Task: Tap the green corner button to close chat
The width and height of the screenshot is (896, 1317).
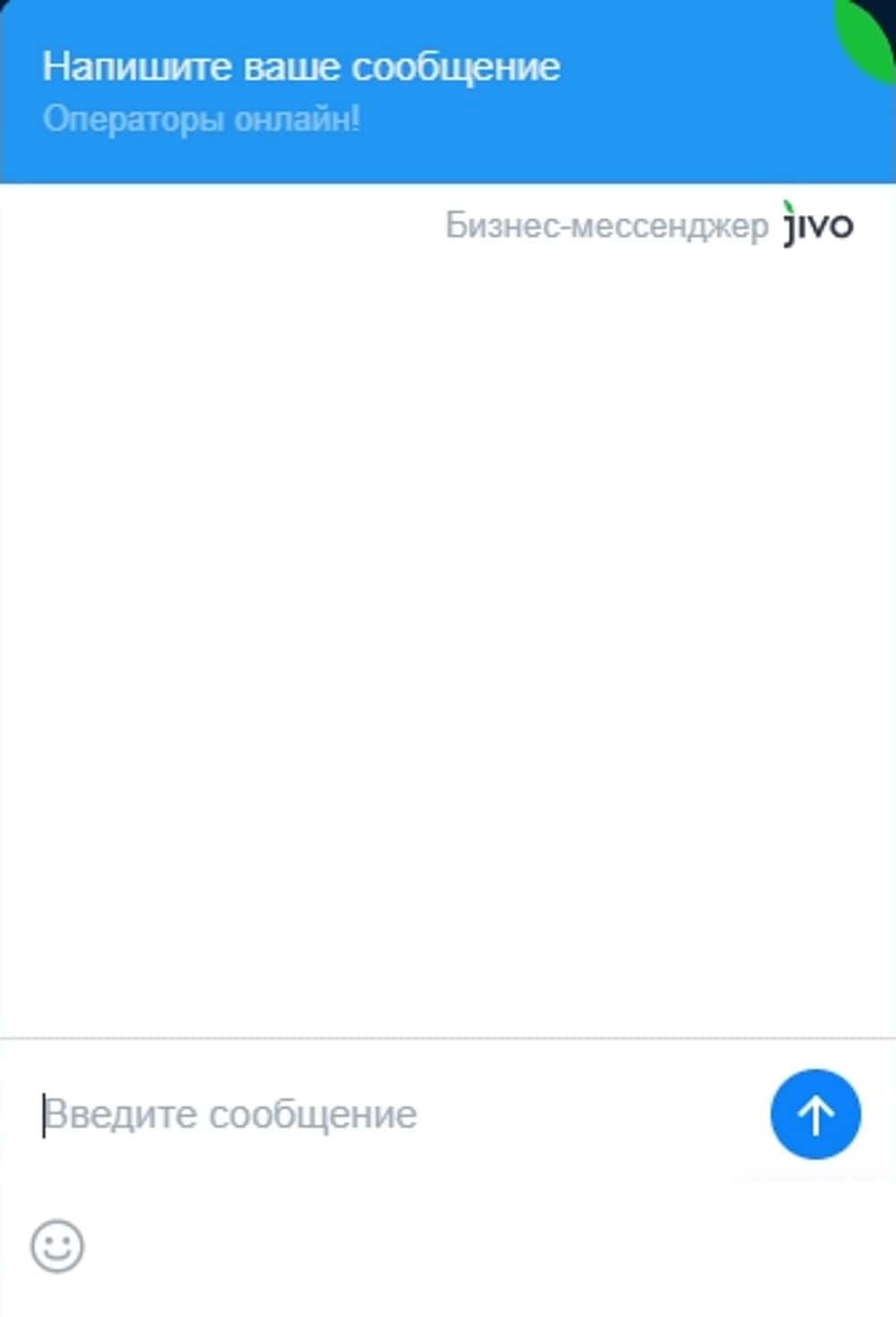Action: [872, 31]
